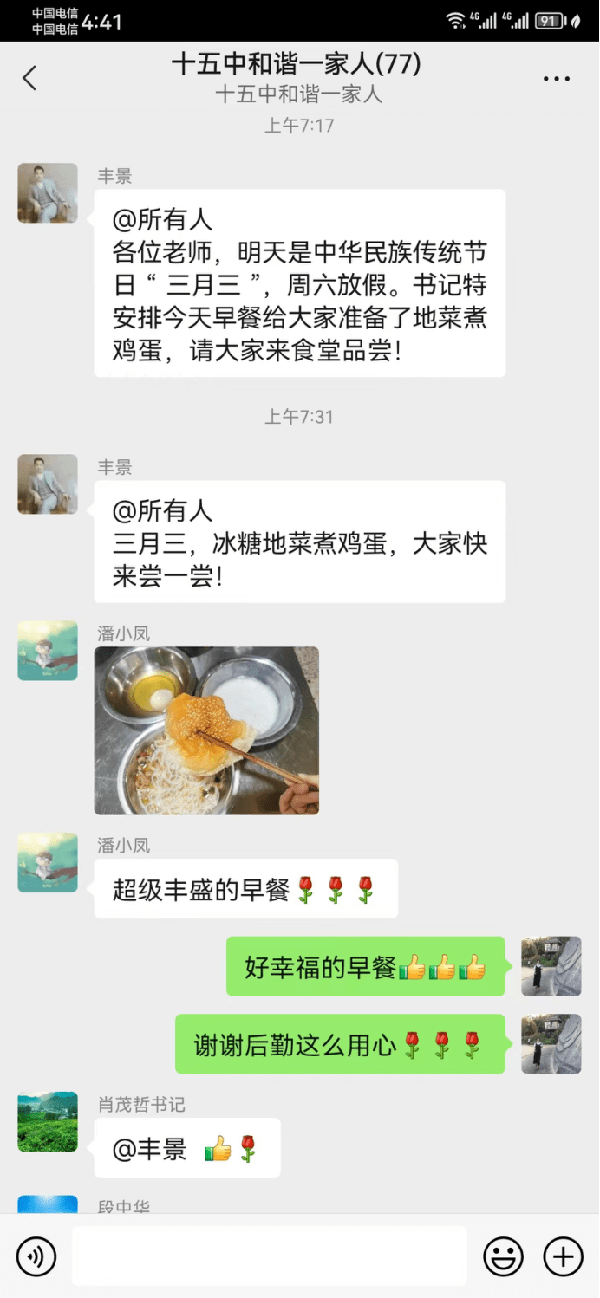Tap the message text field
Image resolution: width=600 pixels, height=1298 pixels.
pos(269,1256)
